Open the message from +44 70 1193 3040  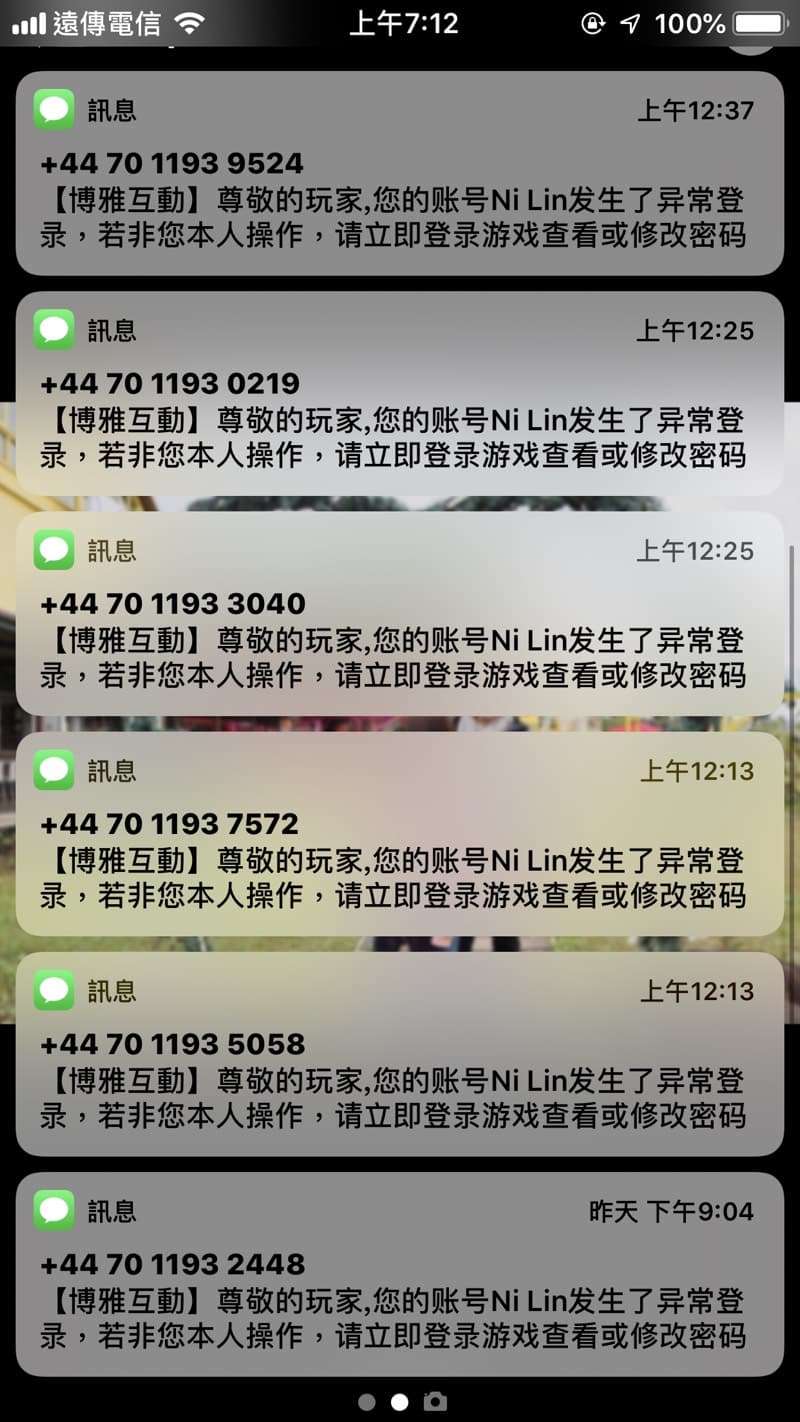point(400,615)
